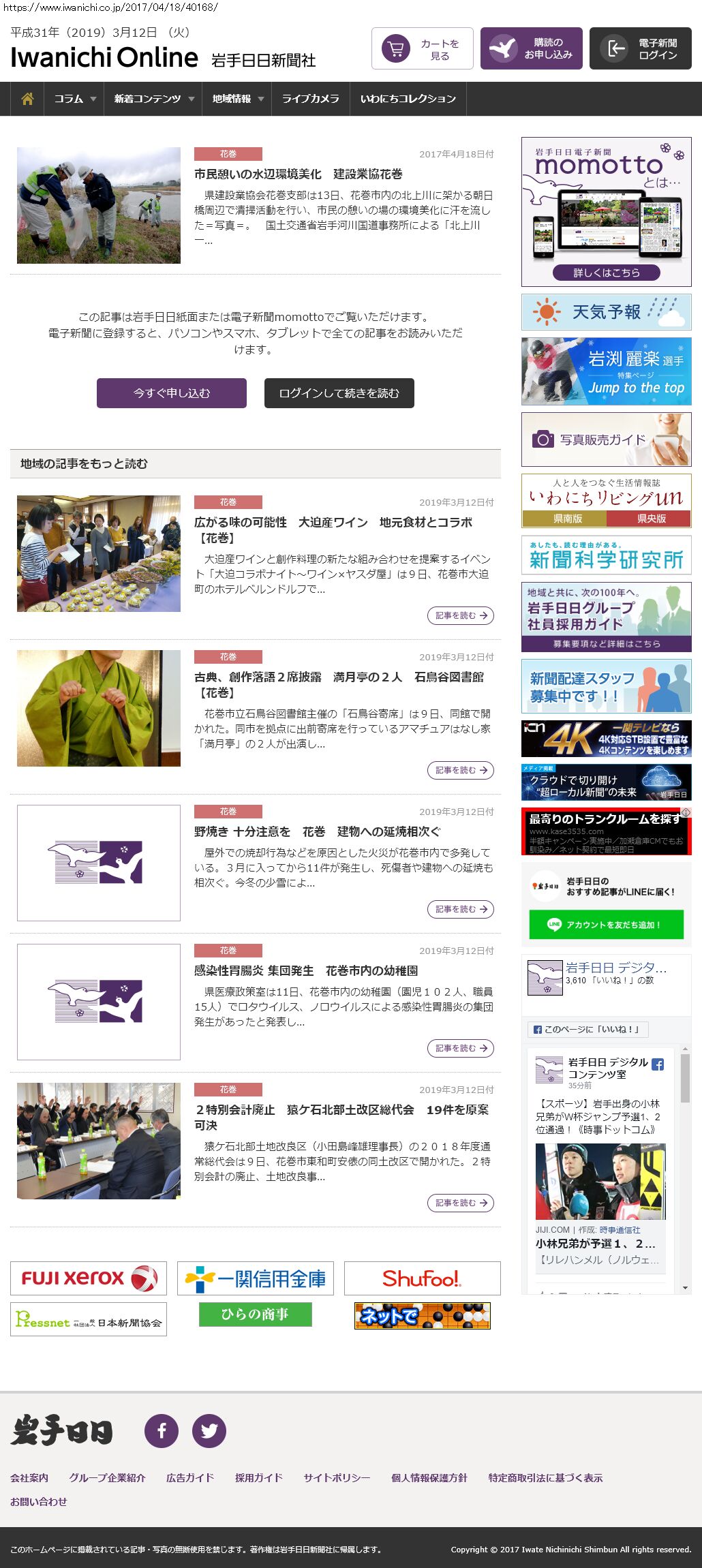Read the 大迫産ワイン article via 記事を読む
702x1568 pixels.
pos(461,615)
